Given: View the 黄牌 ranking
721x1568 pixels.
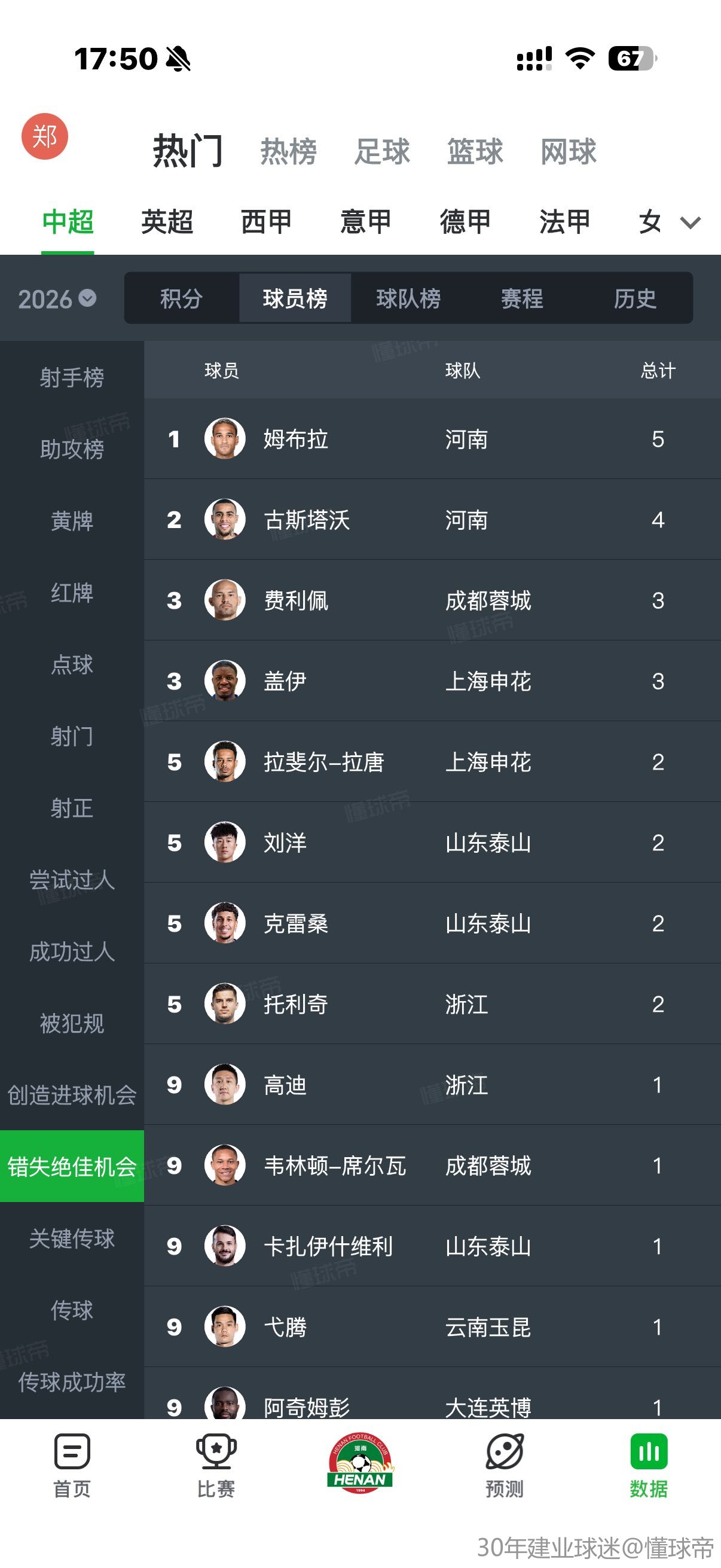Looking at the screenshot, I should [72, 521].
